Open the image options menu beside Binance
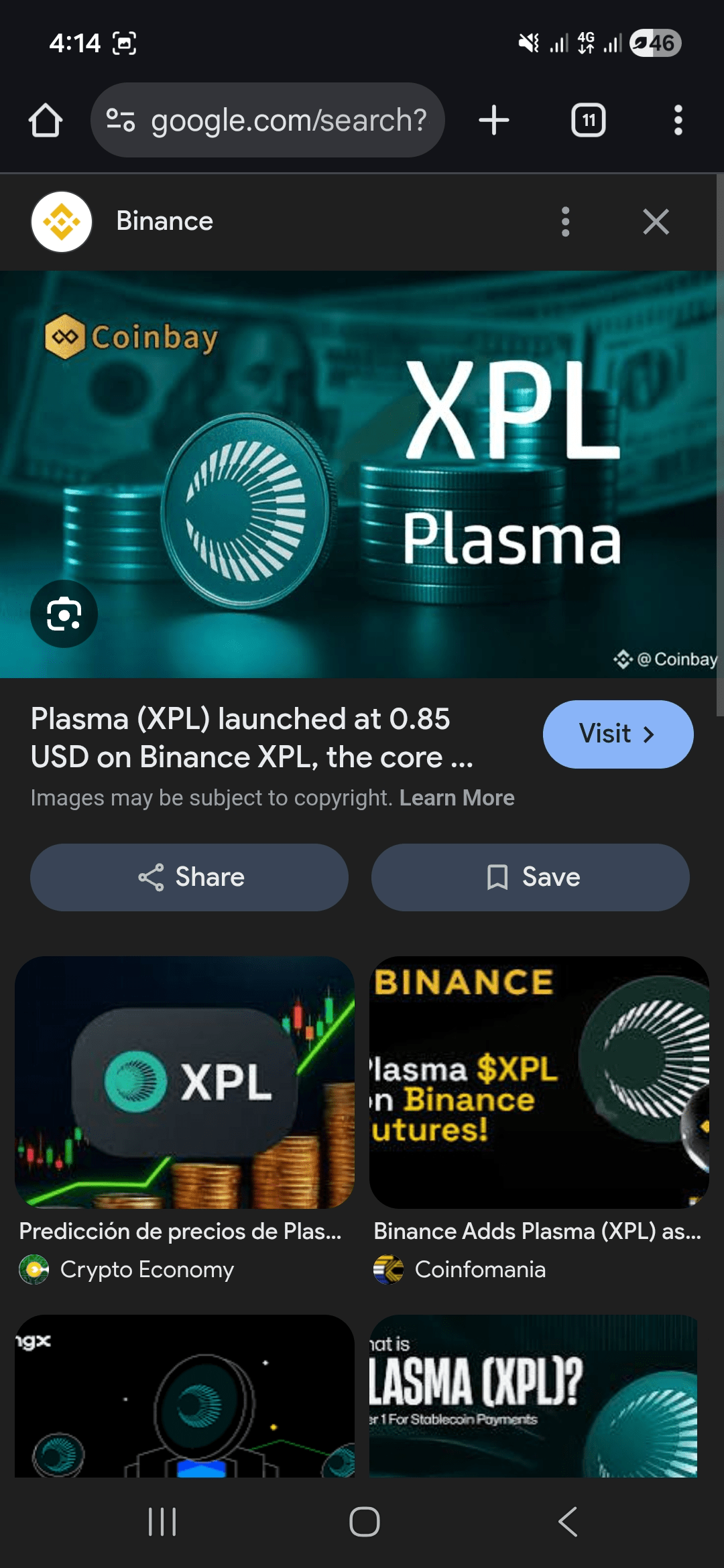The image size is (724, 1568). click(565, 222)
